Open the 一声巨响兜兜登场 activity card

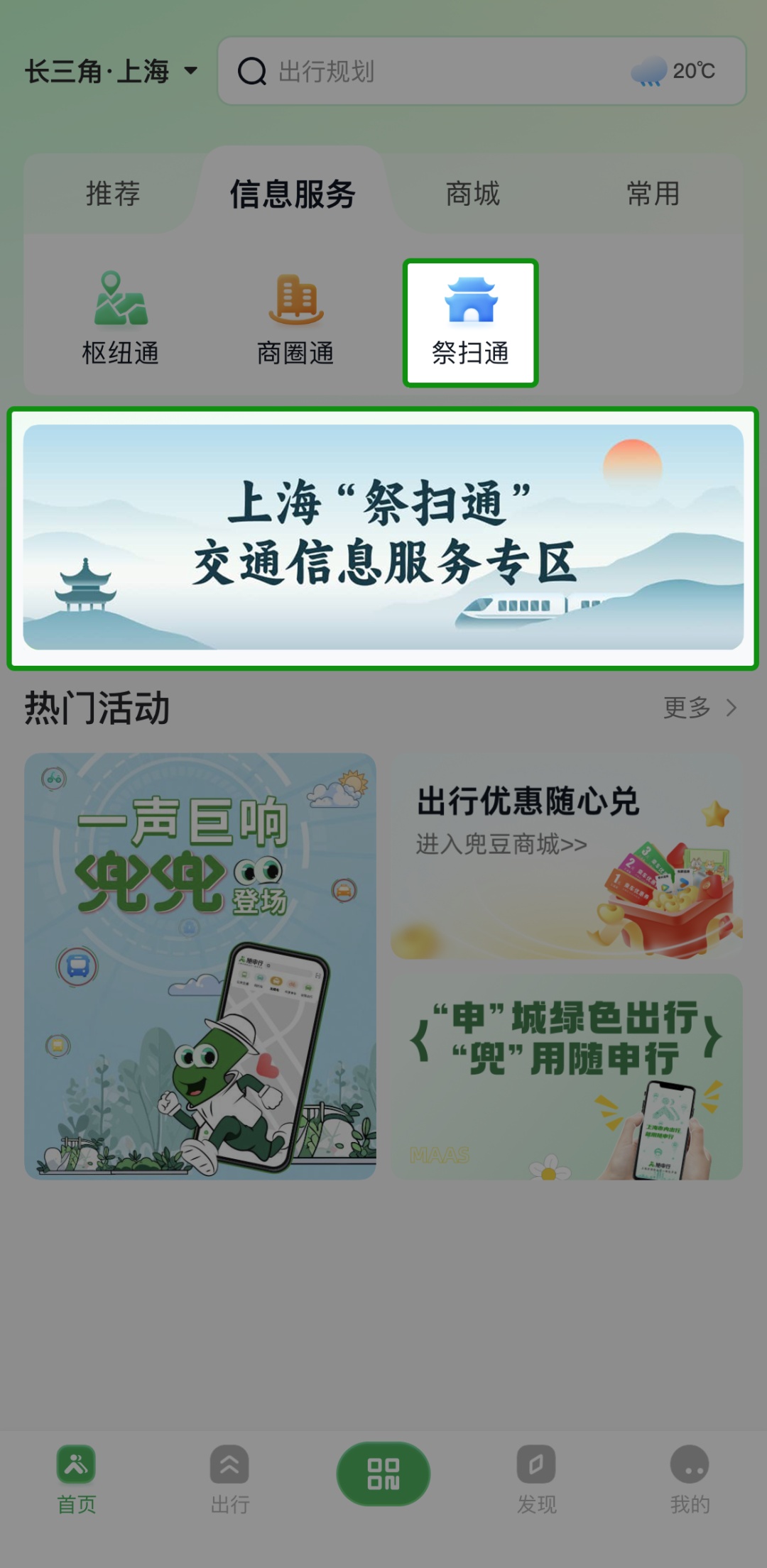pos(200,965)
